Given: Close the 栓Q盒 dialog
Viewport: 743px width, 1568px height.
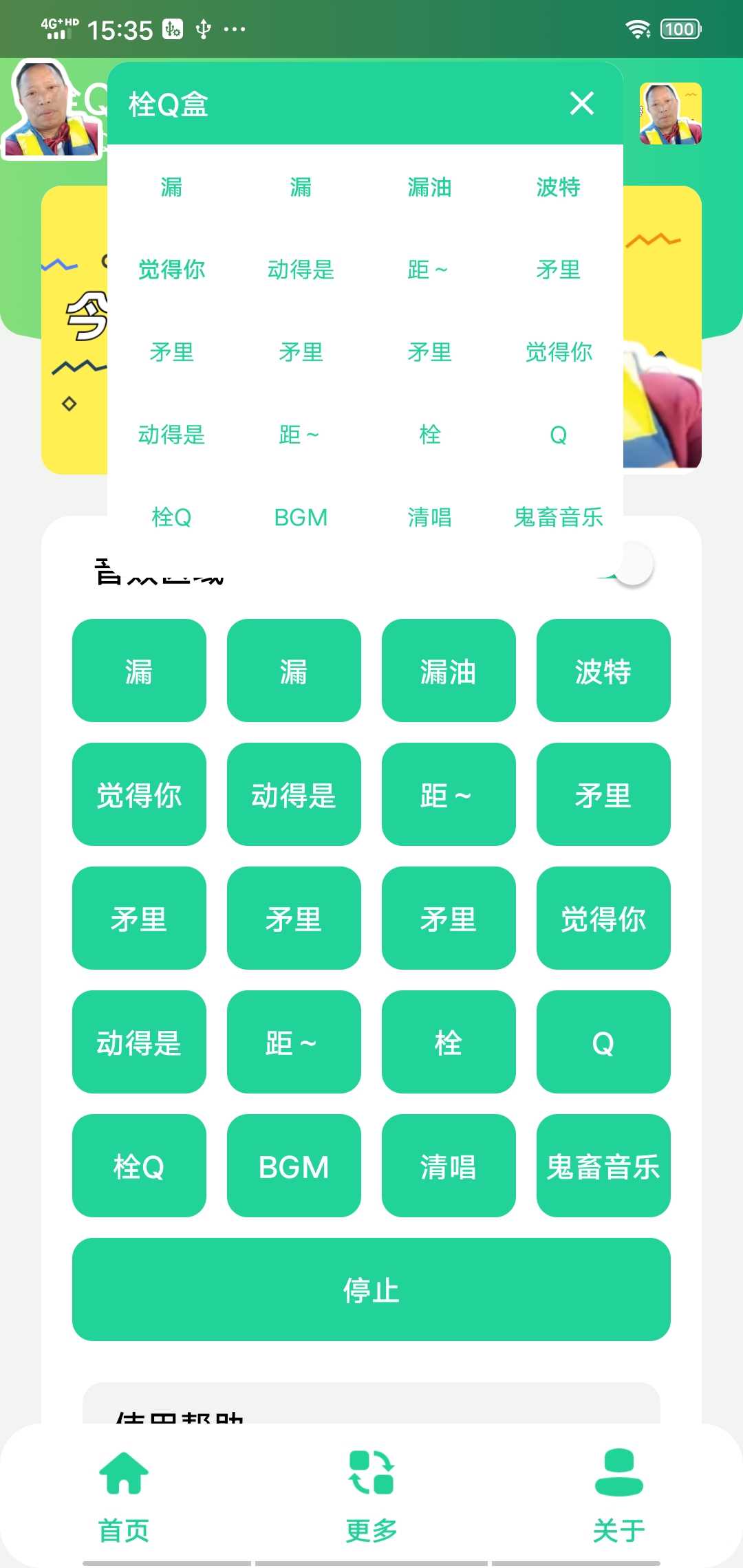Looking at the screenshot, I should coord(581,104).
